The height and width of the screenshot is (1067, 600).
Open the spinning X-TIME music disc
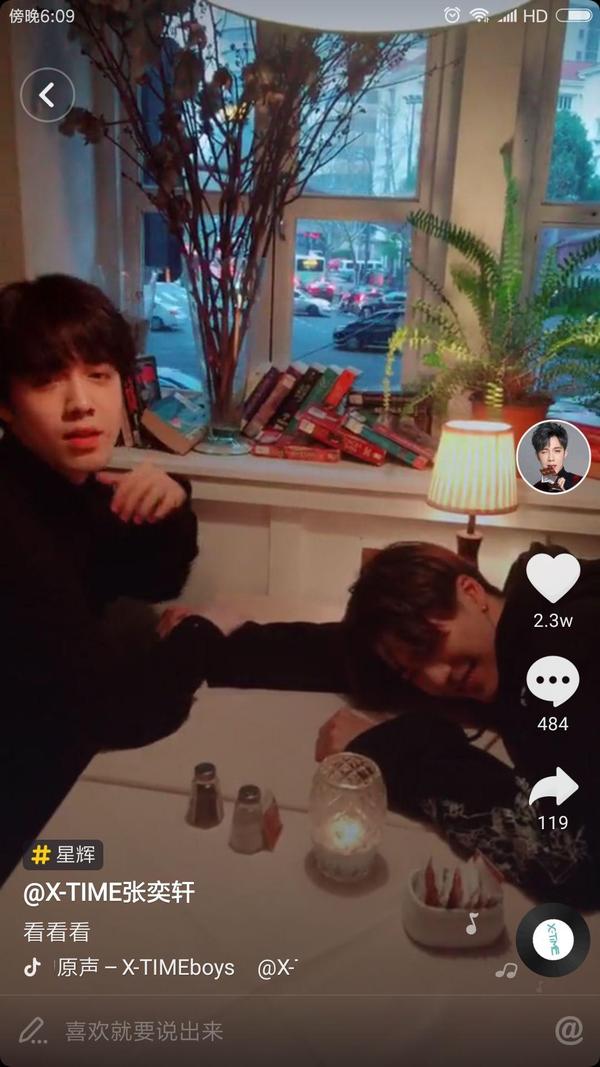pyautogui.click(x=553, y=940)
